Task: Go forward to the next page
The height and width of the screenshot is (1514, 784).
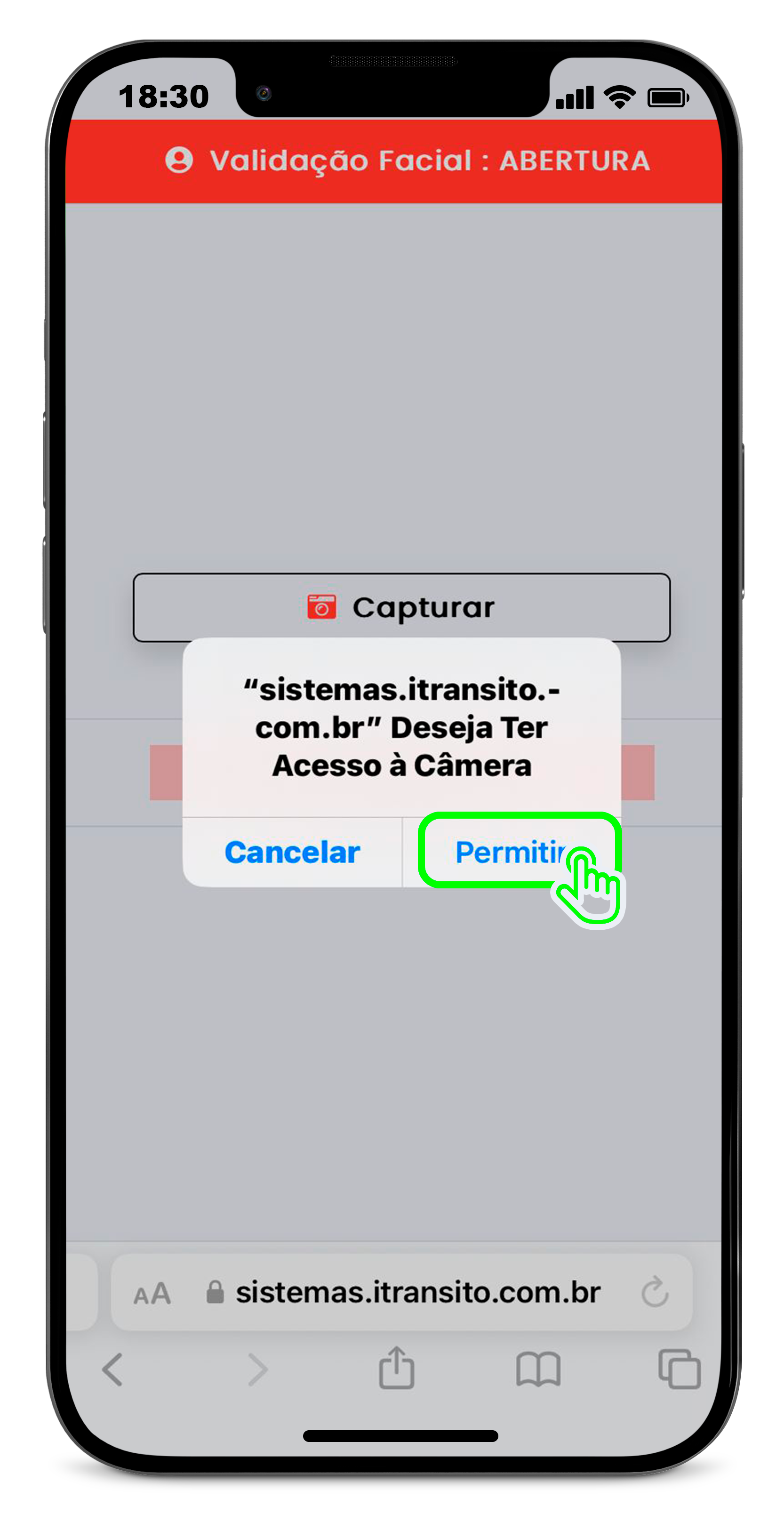Action: click(257, 1369)
